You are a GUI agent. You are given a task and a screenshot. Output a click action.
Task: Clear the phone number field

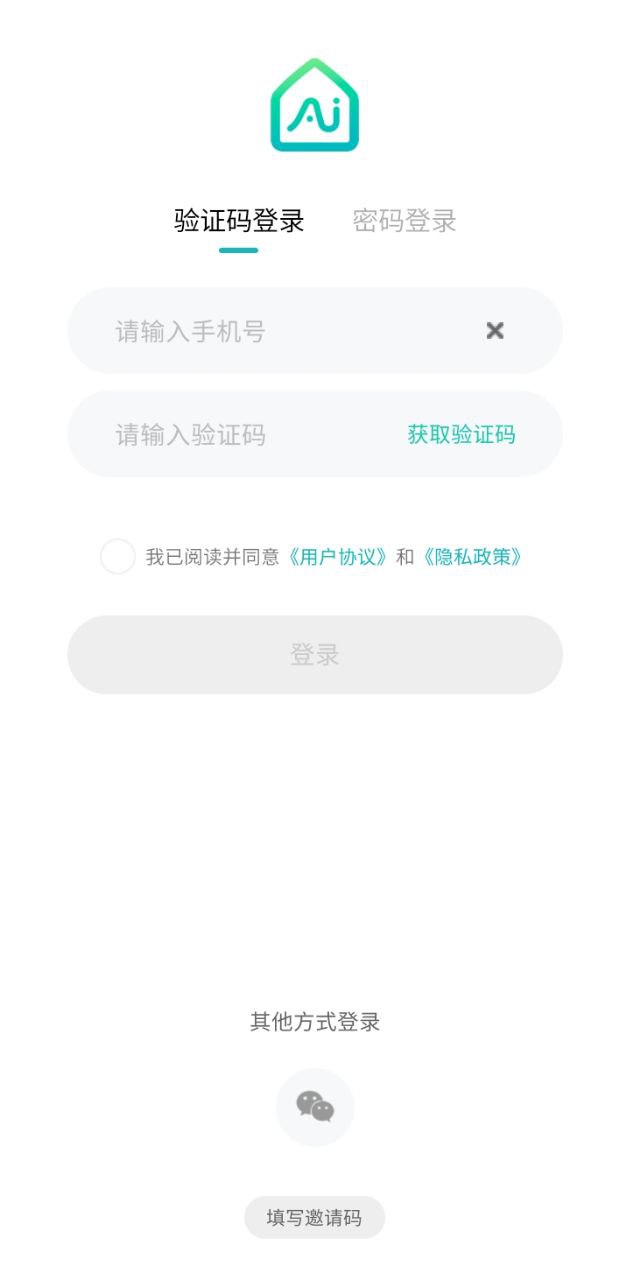(495, 331)
